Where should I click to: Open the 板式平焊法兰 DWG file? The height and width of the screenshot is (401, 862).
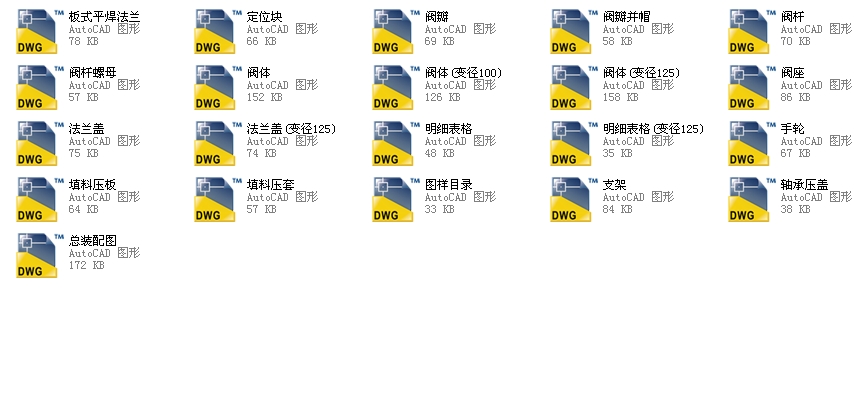39,31
